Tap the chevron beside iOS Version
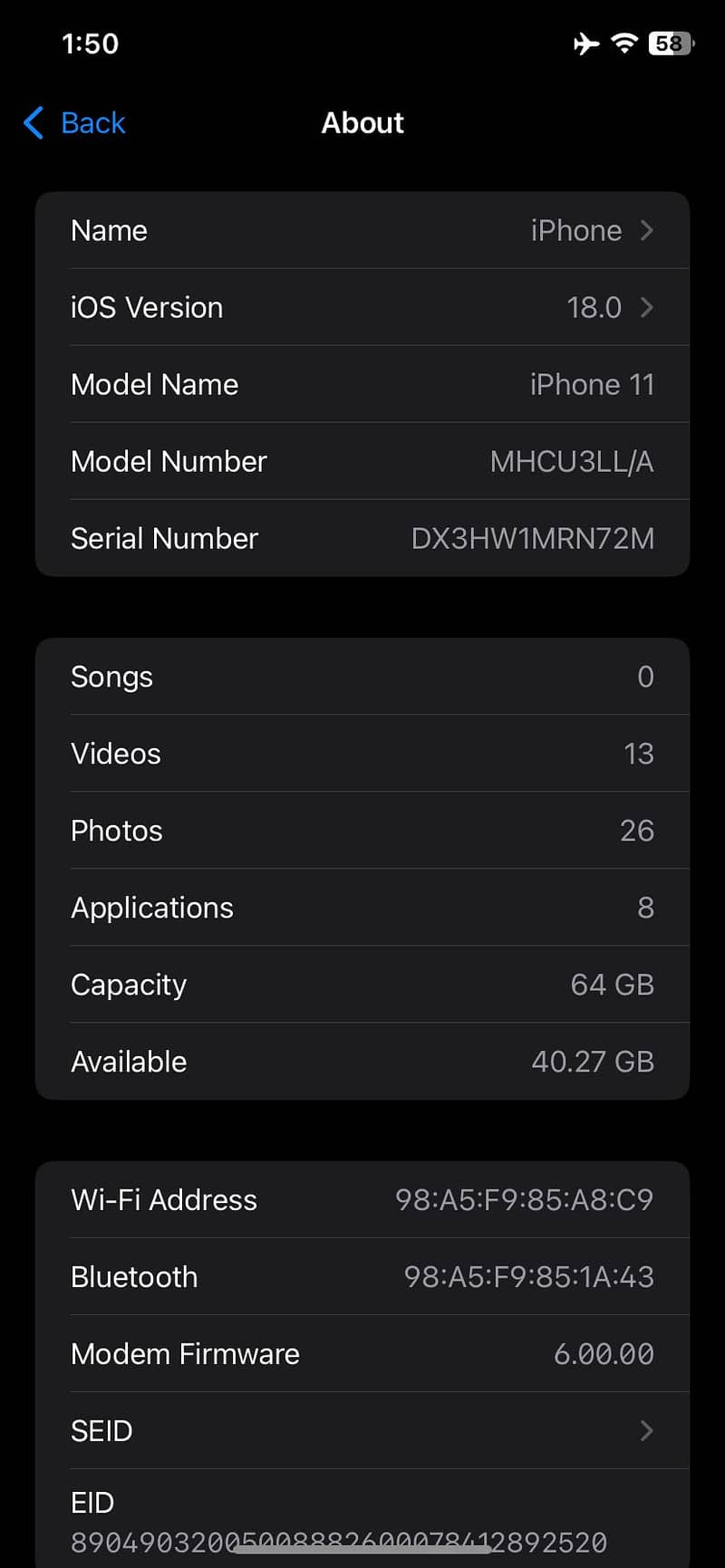This screenshot has width=725, height=1568. click(645, 307)
